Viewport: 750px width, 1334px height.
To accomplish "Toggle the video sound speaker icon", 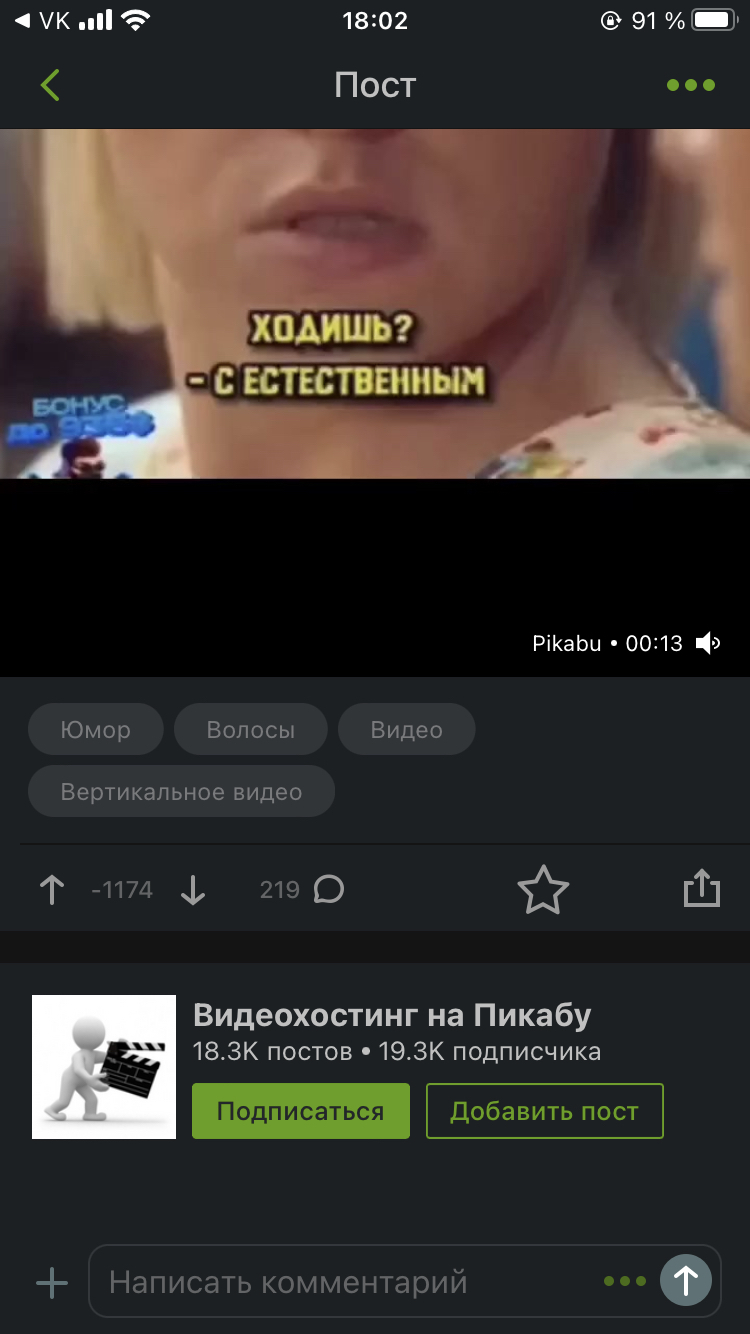I will pos(708,643).
